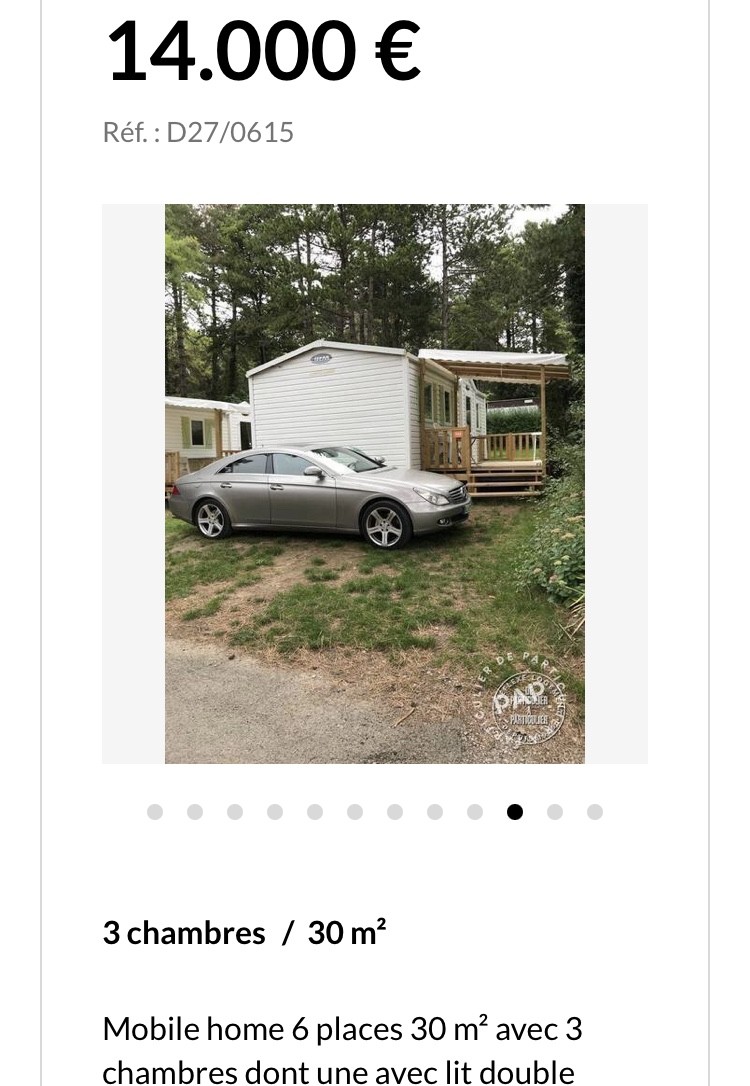This screenshot has width=750, height=1086.
Task: Jump to the first photo dot
Action: pyautogui.click(x=155, y=812)
